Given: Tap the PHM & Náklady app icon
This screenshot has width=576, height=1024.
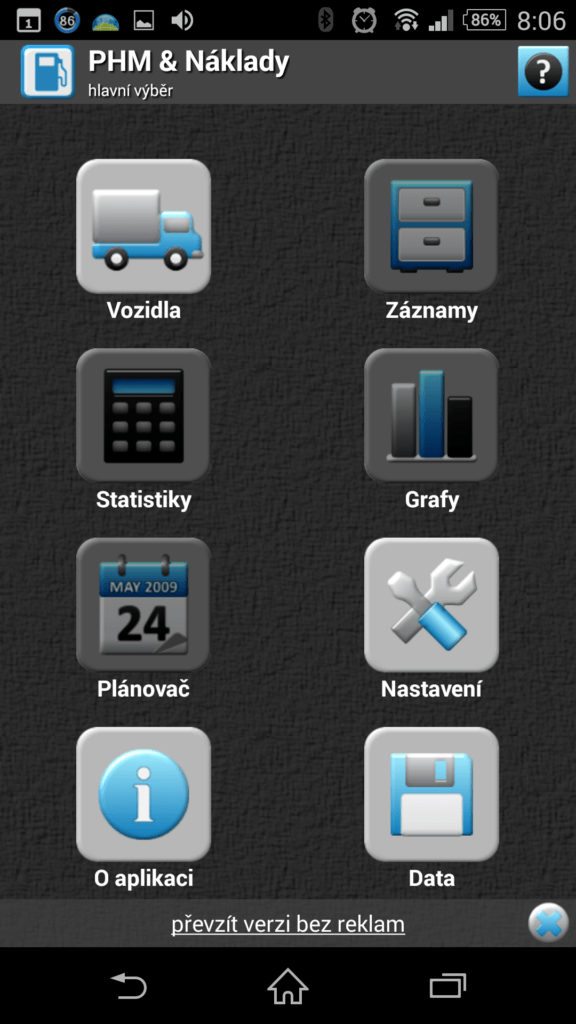Looking at the screenshot, I should pyautogui.click(x=47, y=72).
